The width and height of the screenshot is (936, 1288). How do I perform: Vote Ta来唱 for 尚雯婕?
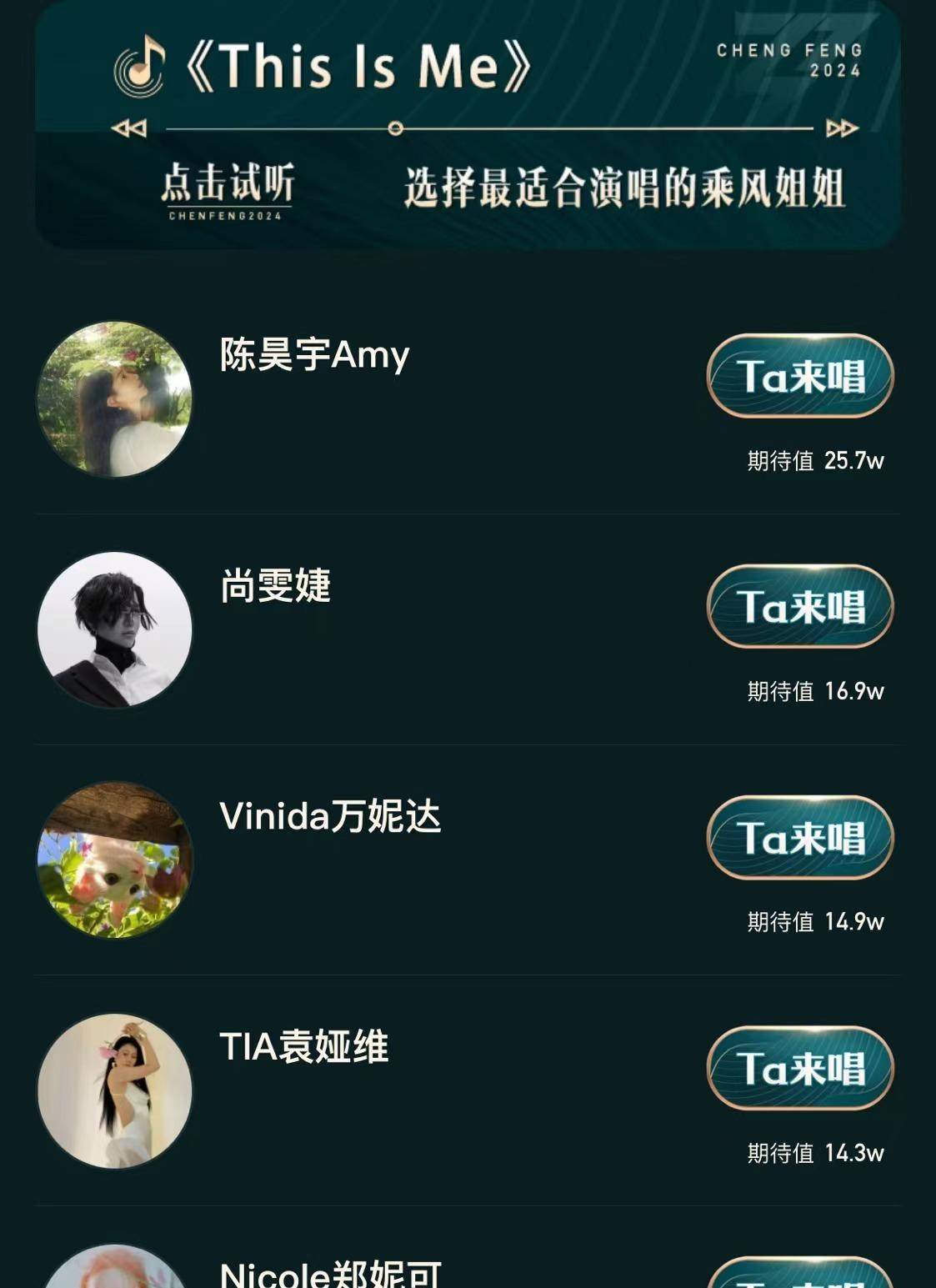(800, 606)
